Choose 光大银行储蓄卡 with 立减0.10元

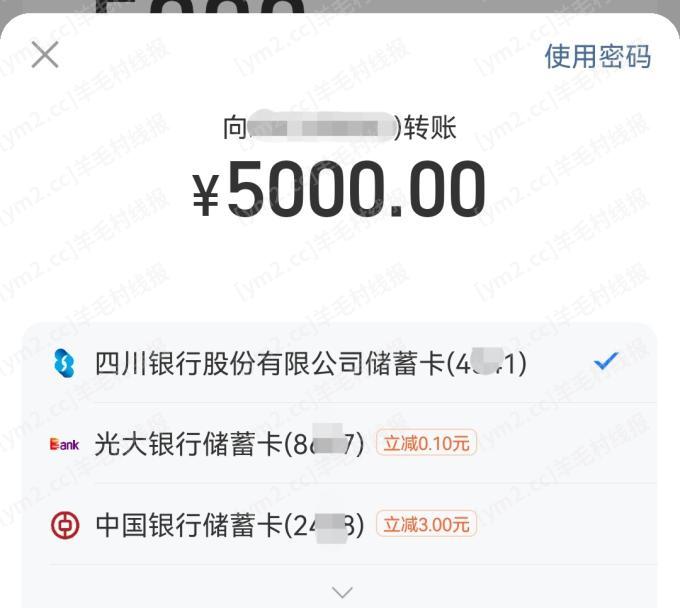[x=262, y=443]
